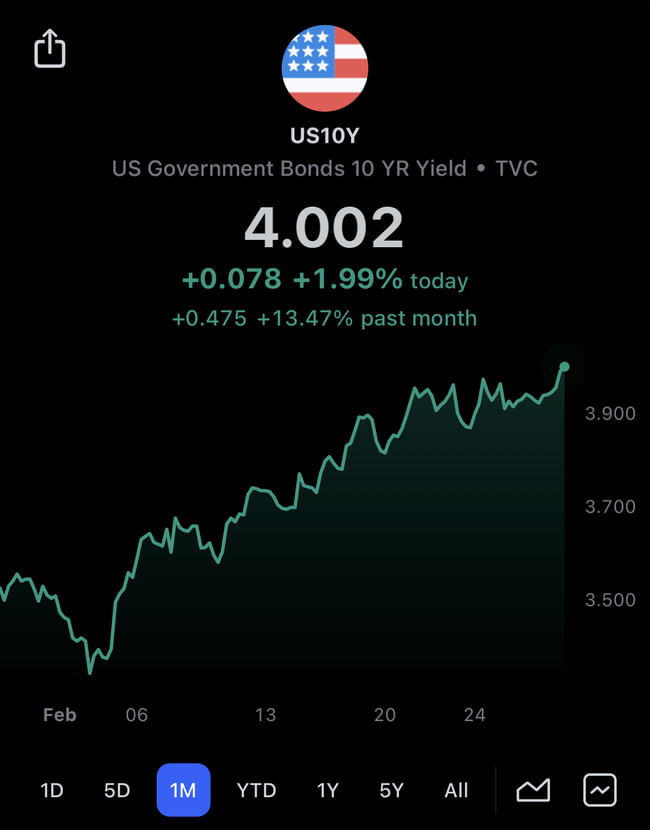
Task: Show the YTD range
Action: point(256,790)
